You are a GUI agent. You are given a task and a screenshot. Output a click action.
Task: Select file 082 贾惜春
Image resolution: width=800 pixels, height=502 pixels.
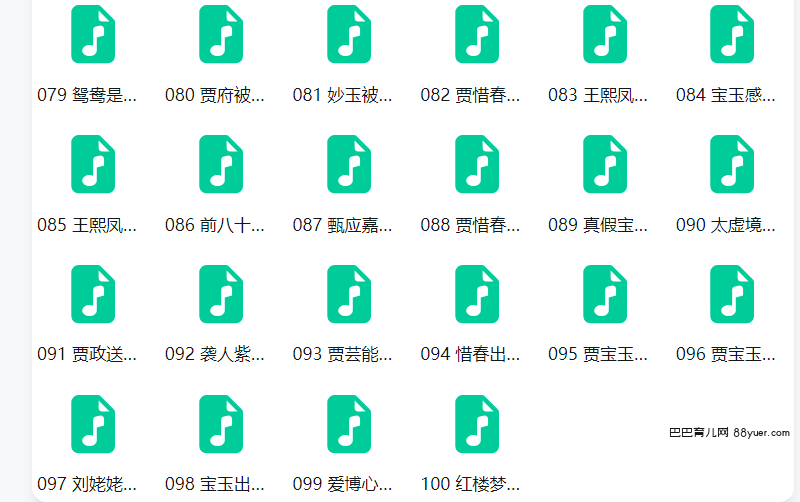point(477,35)
